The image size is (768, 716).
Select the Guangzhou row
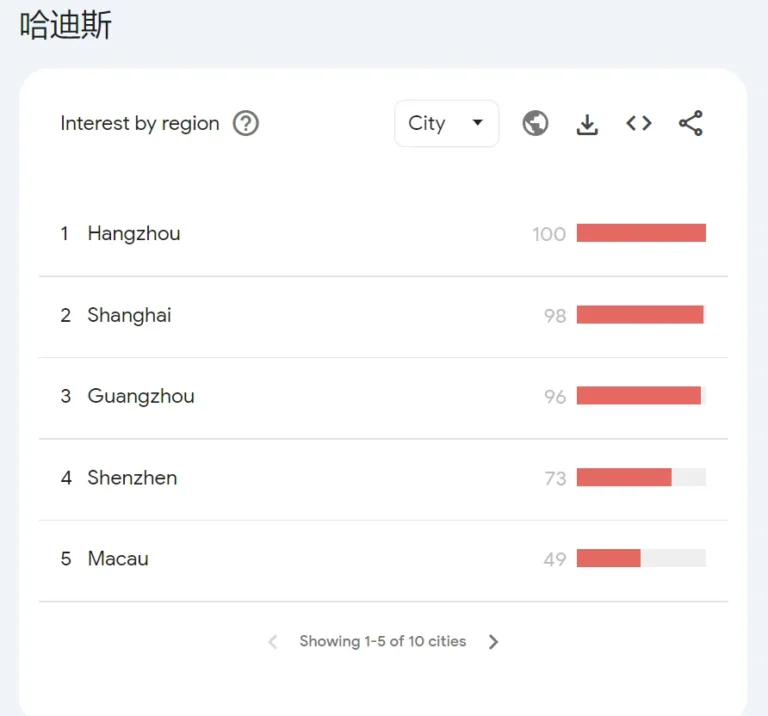[141, 397]
